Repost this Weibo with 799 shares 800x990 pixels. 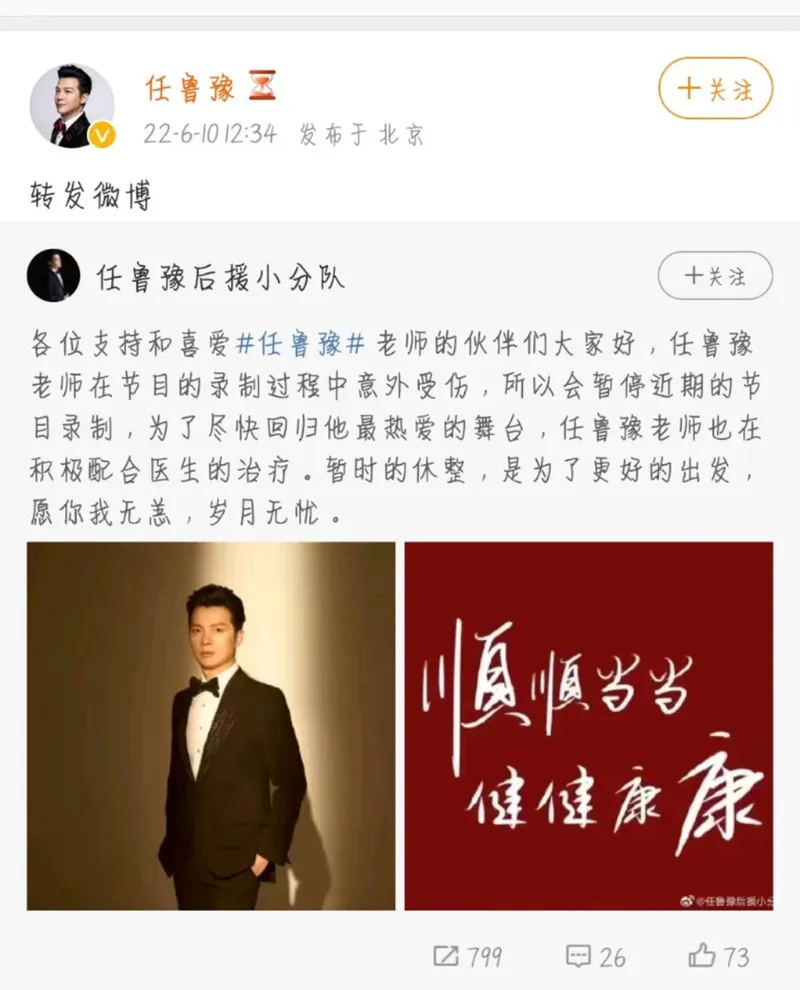[x=467, y=956]
